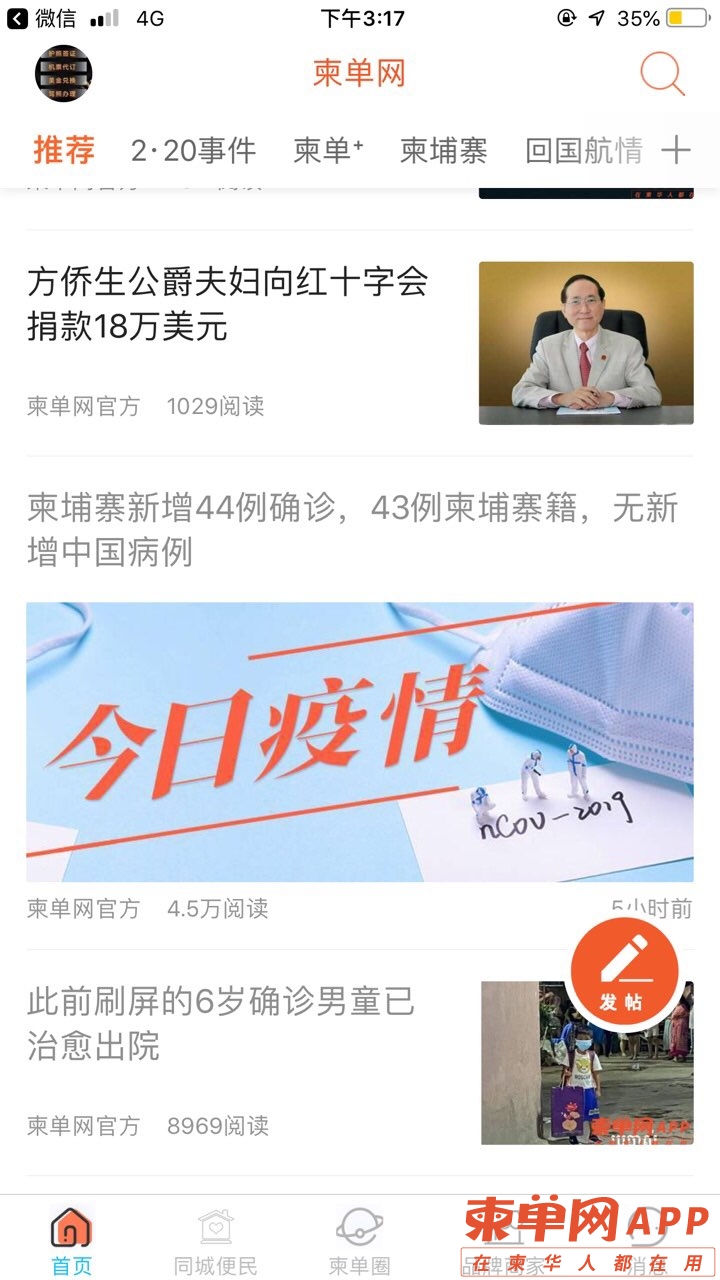
Task: Open article 此前刷屏的6岁确诊男童已治愈出院
Action: 221,1023
